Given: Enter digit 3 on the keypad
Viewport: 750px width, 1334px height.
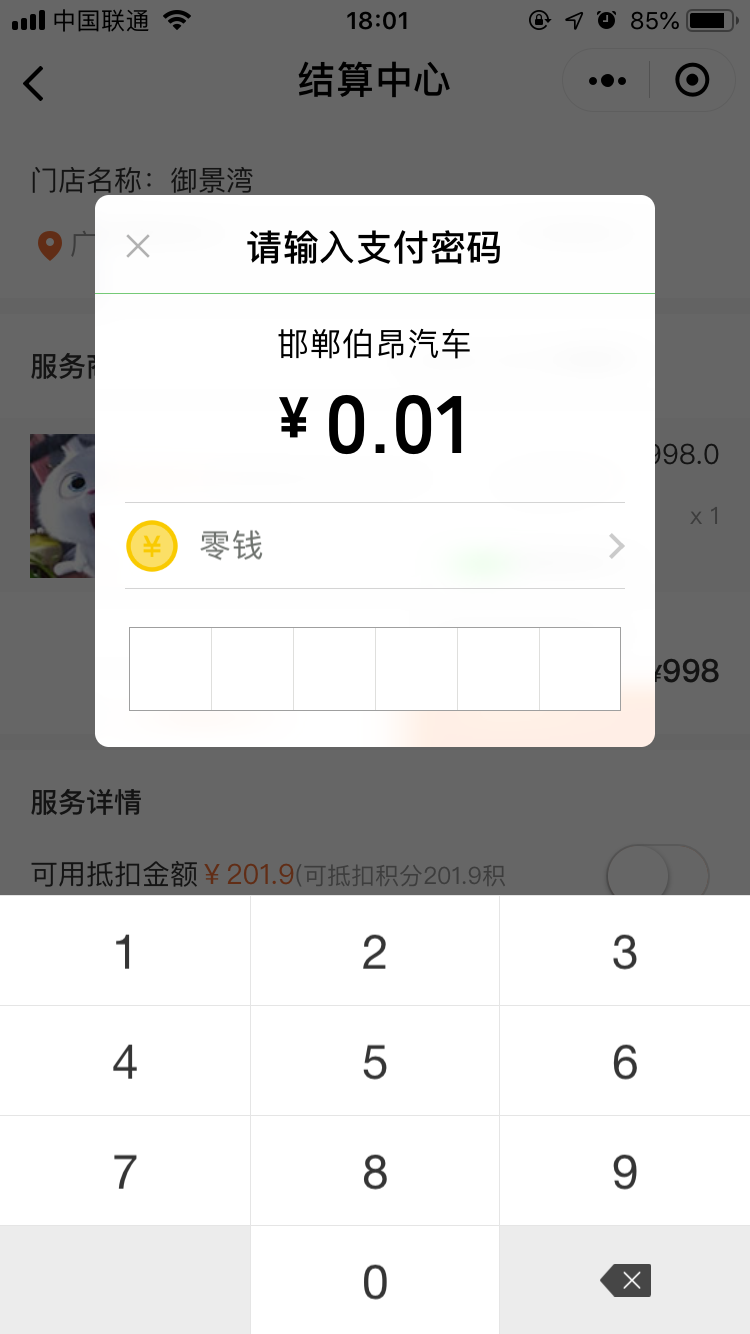Looking at the screenshot, I should tap(625, 952).
